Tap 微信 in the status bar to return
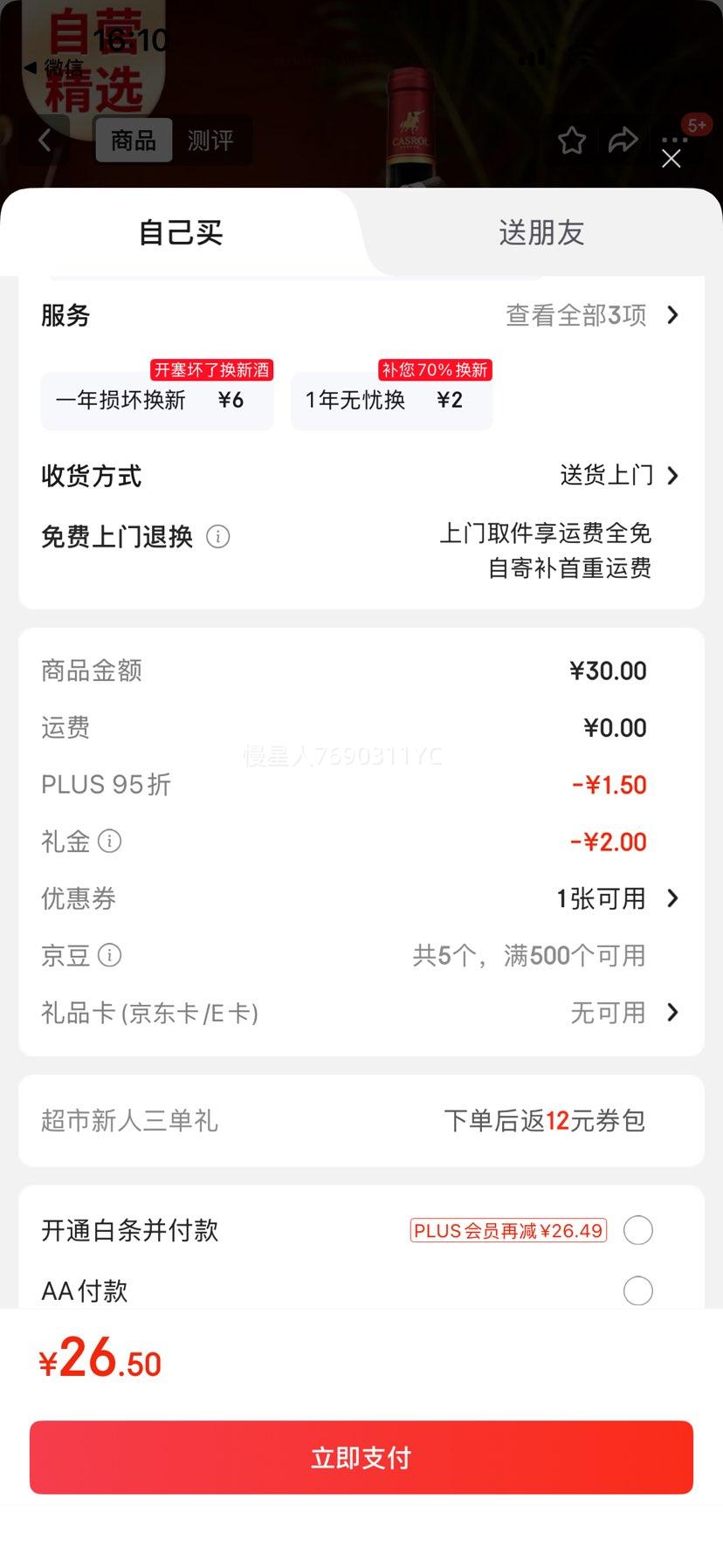The width and height of the screenshot is (723, 1568). point(52,67)
